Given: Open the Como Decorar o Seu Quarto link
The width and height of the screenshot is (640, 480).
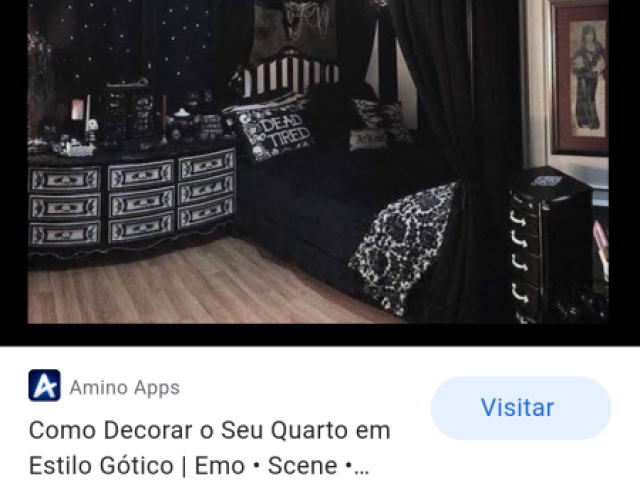Looking at the screenshot, I should (210, 447).
